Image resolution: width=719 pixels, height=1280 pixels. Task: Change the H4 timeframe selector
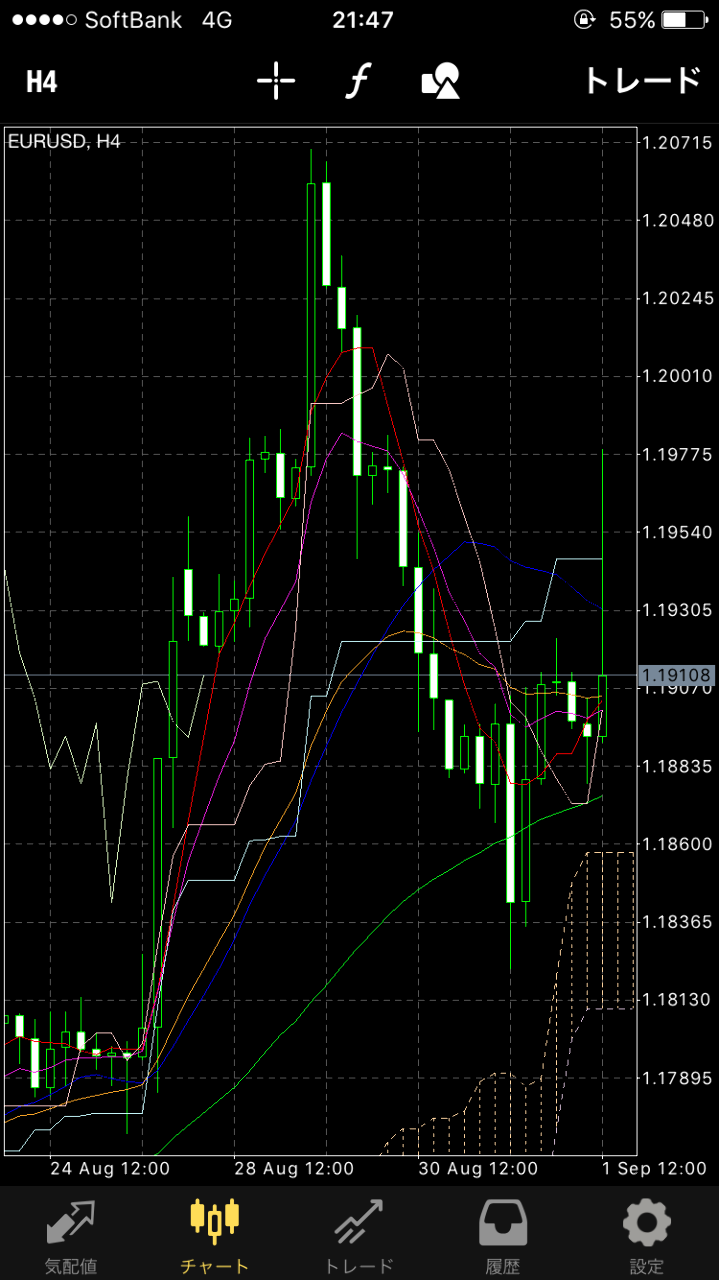click(41, 82)
